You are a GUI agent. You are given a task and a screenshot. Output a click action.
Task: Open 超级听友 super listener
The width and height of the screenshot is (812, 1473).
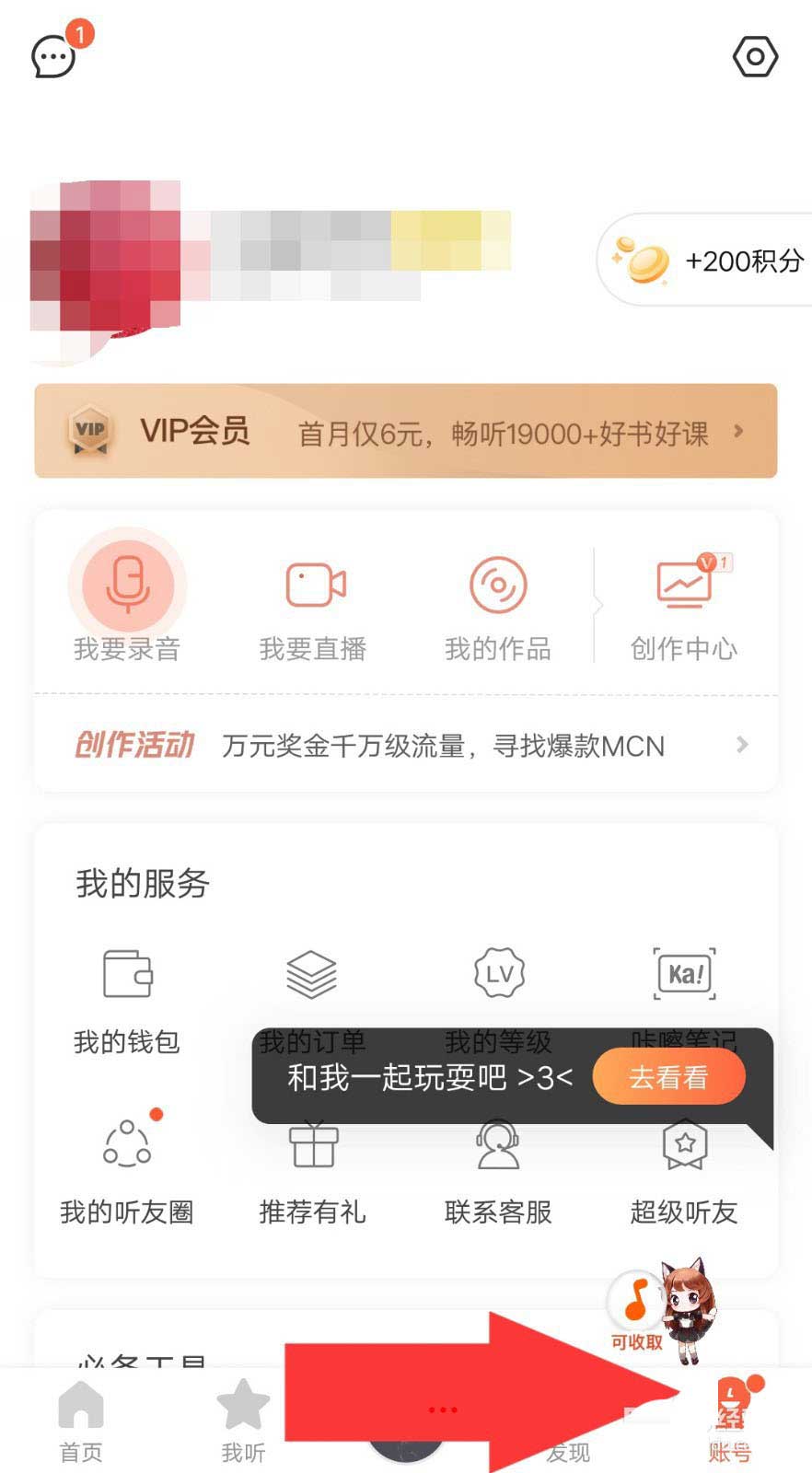(x=683, y=1171)
